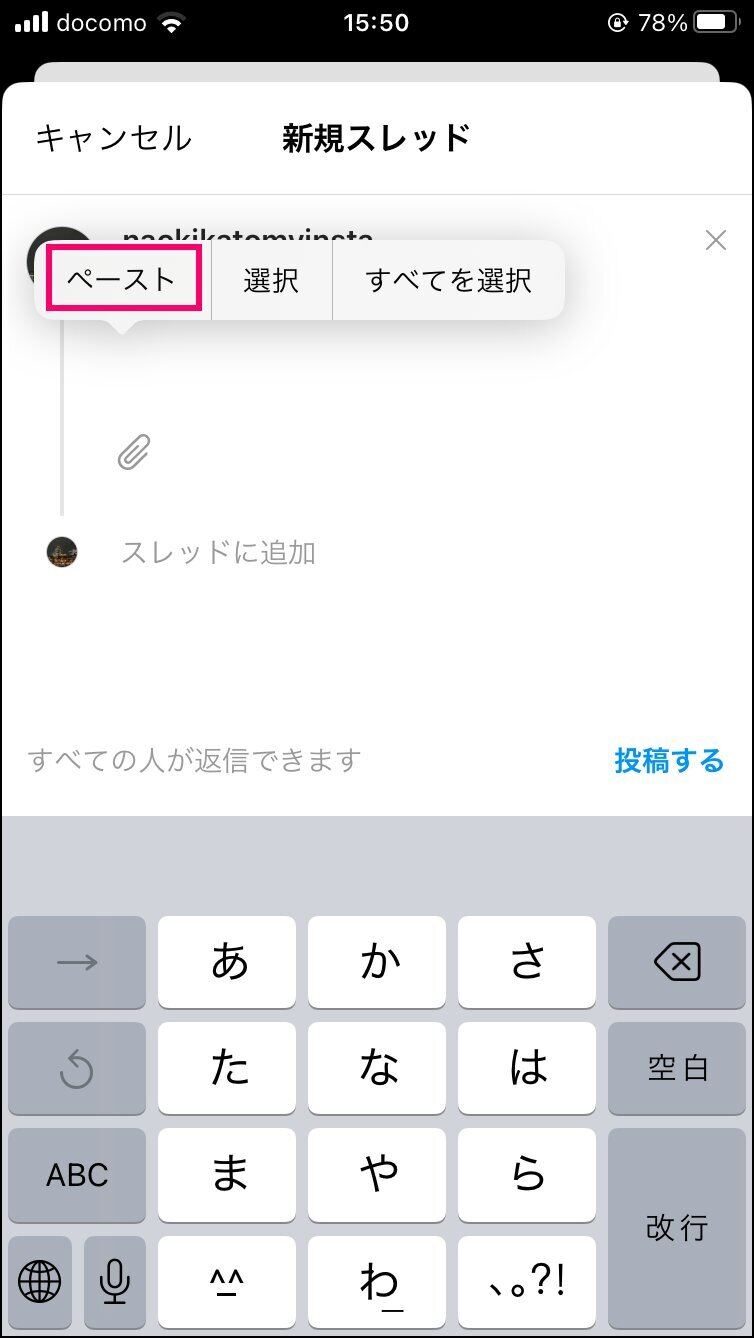Choose 選択 from the edit menu

click(271, 280)
